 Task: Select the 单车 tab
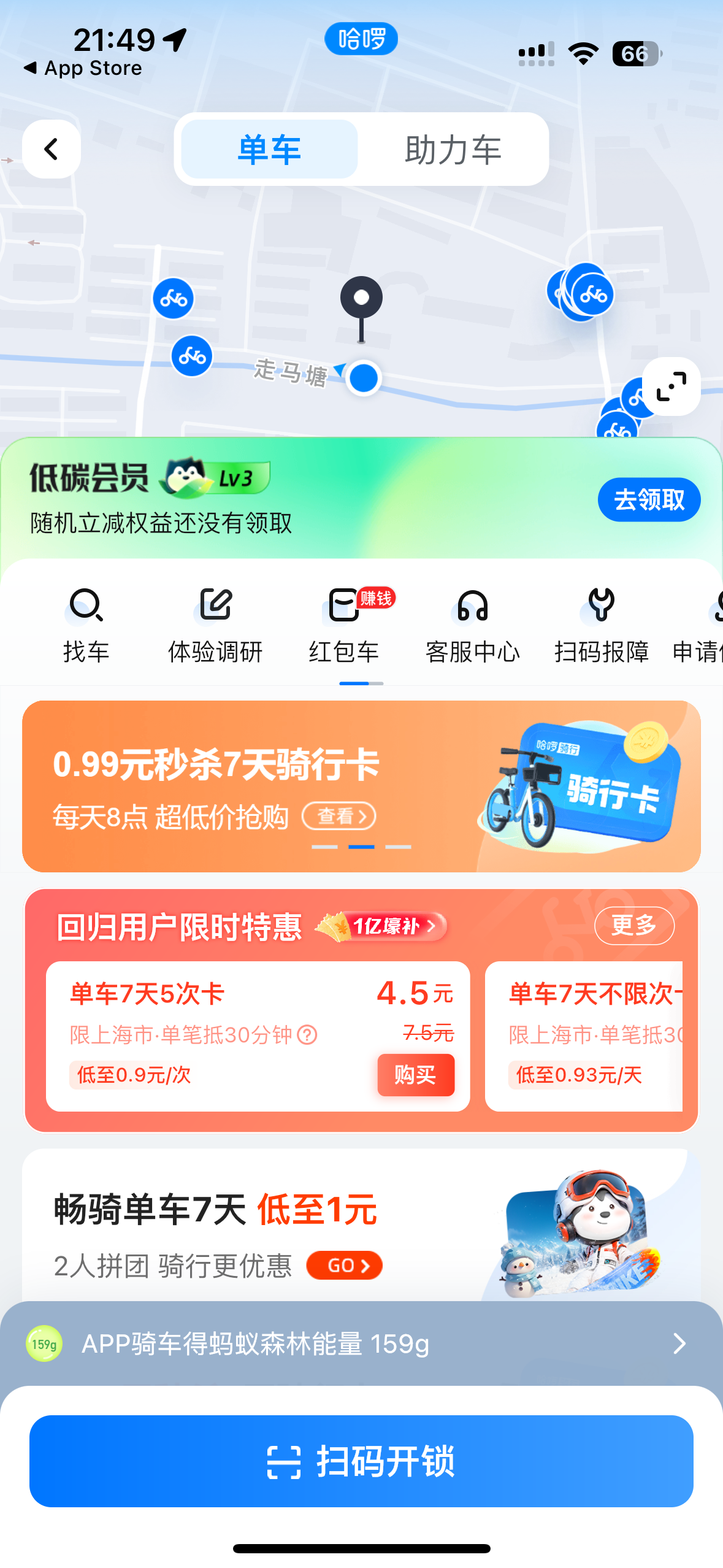pos(270,150)
